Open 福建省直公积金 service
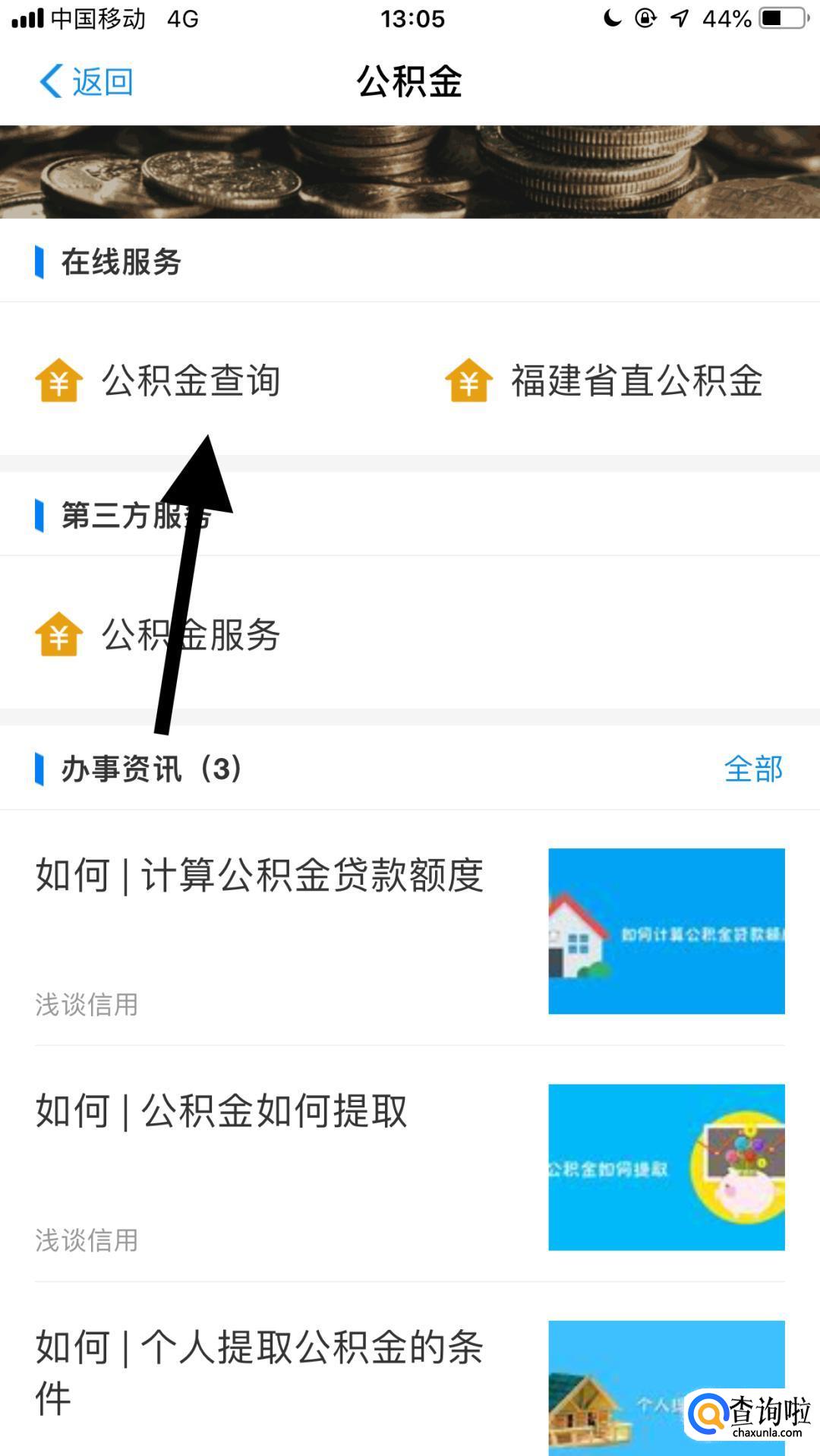Image resolution: width=820 pixels, height=1456 pixels. click(604, 381)
